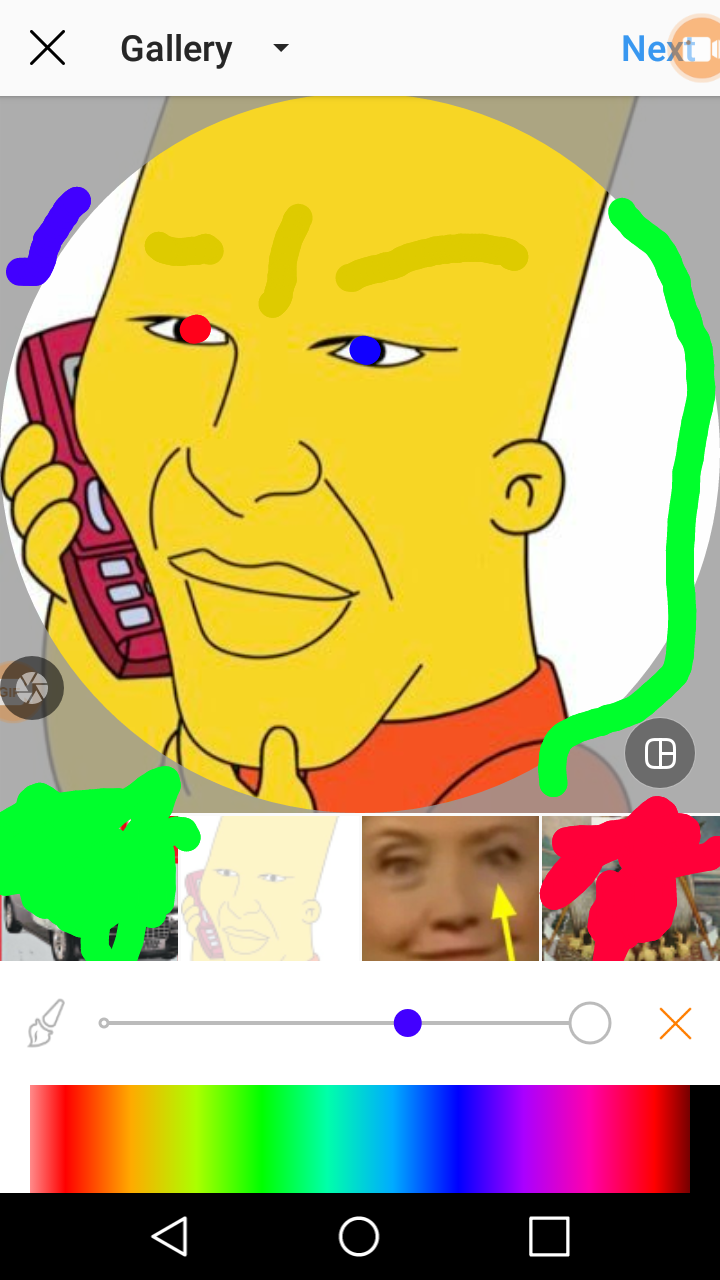
Task: Tap the Android Back triangle
Action: click(170, 1237)
